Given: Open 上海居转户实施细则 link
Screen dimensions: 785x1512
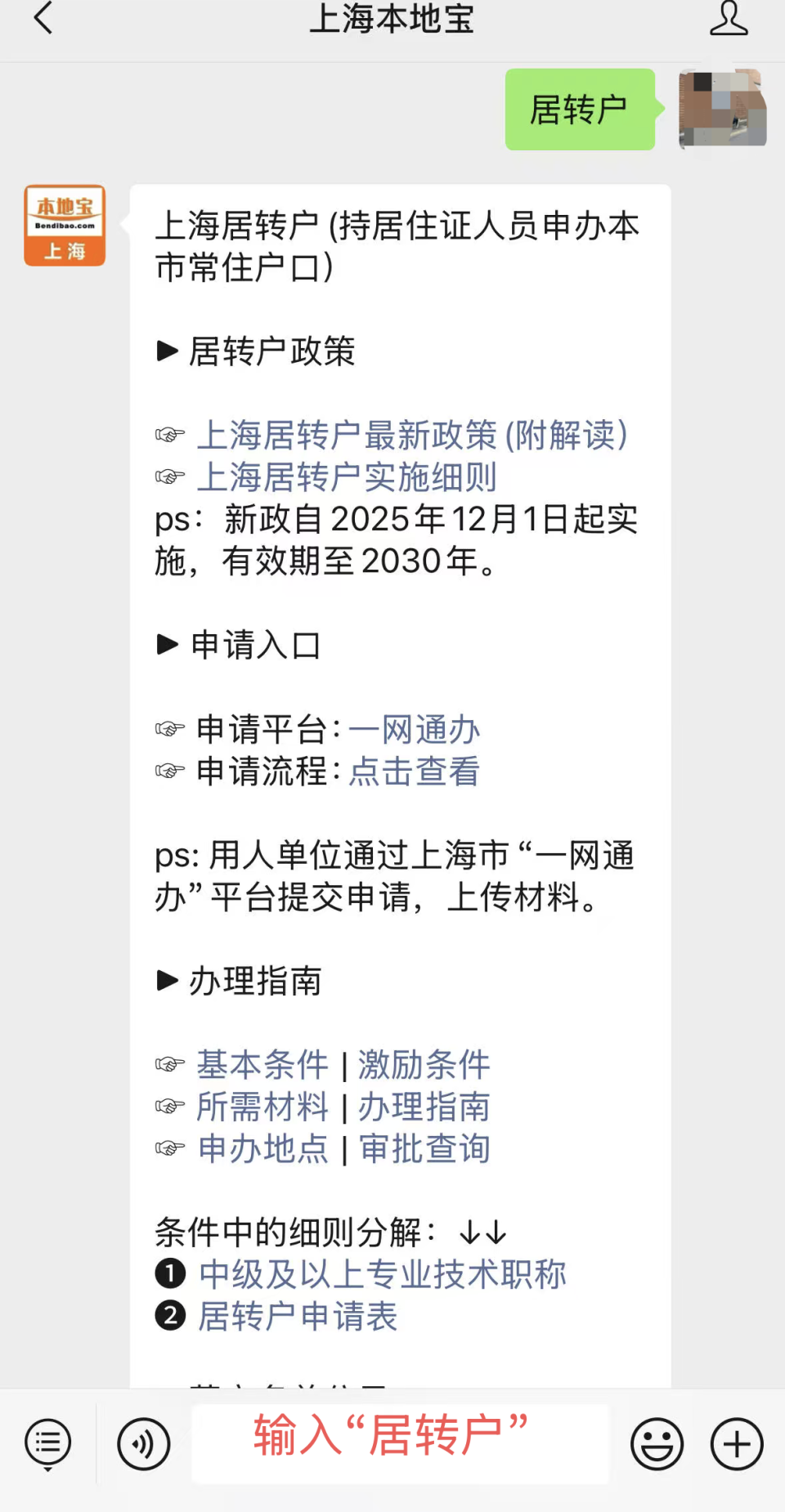Looking at the screenshot, I should [x=347, y=478].
